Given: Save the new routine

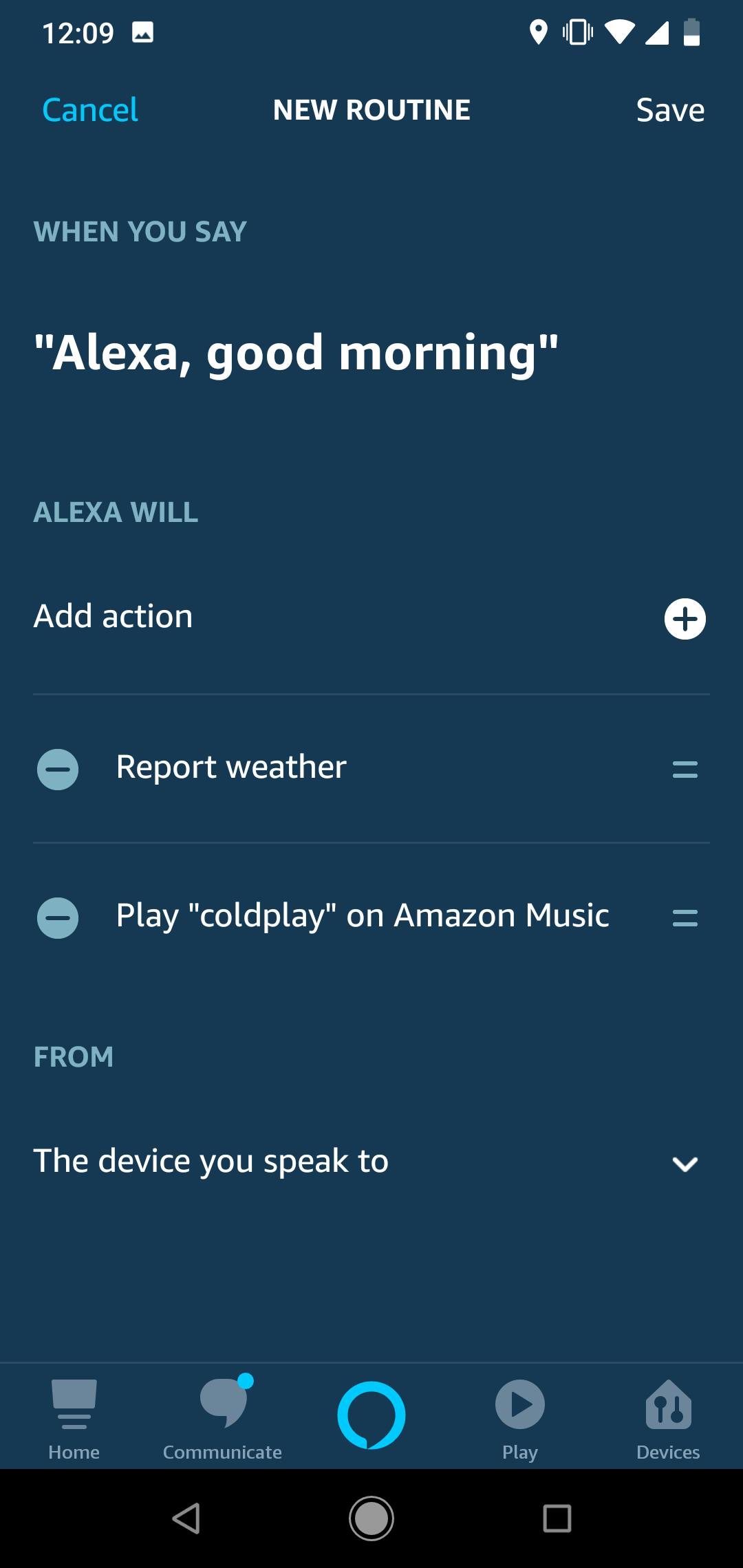Looking at the screenshot, I should coord(669,110).
